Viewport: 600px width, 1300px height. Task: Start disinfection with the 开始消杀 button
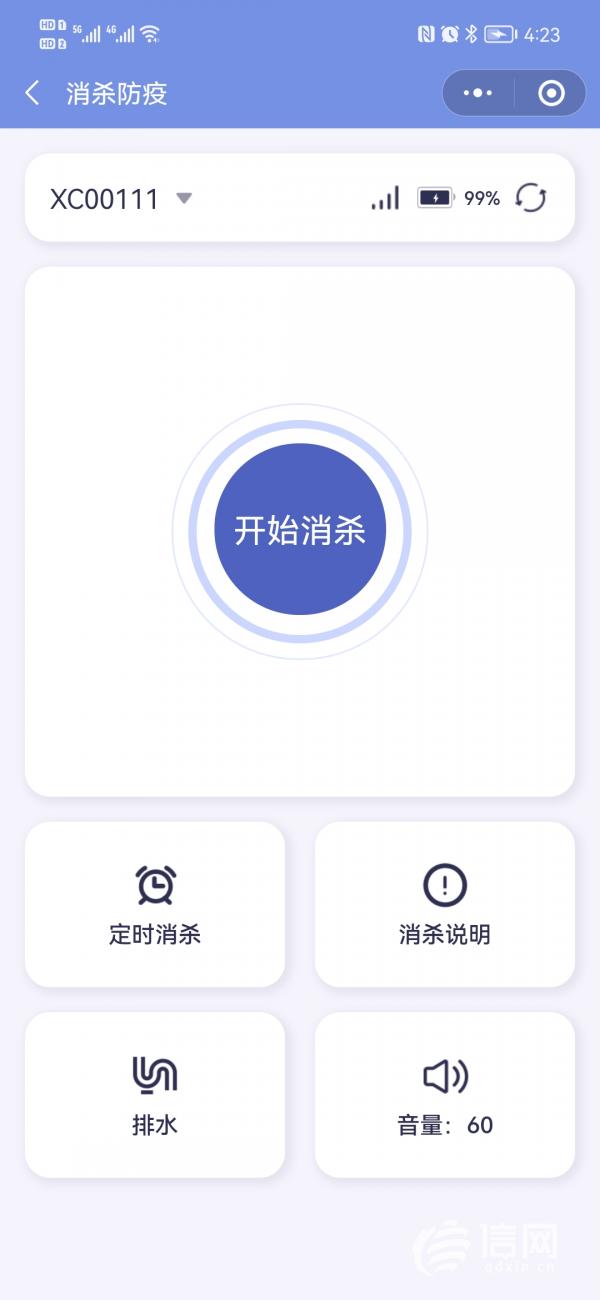pos(300,530)
